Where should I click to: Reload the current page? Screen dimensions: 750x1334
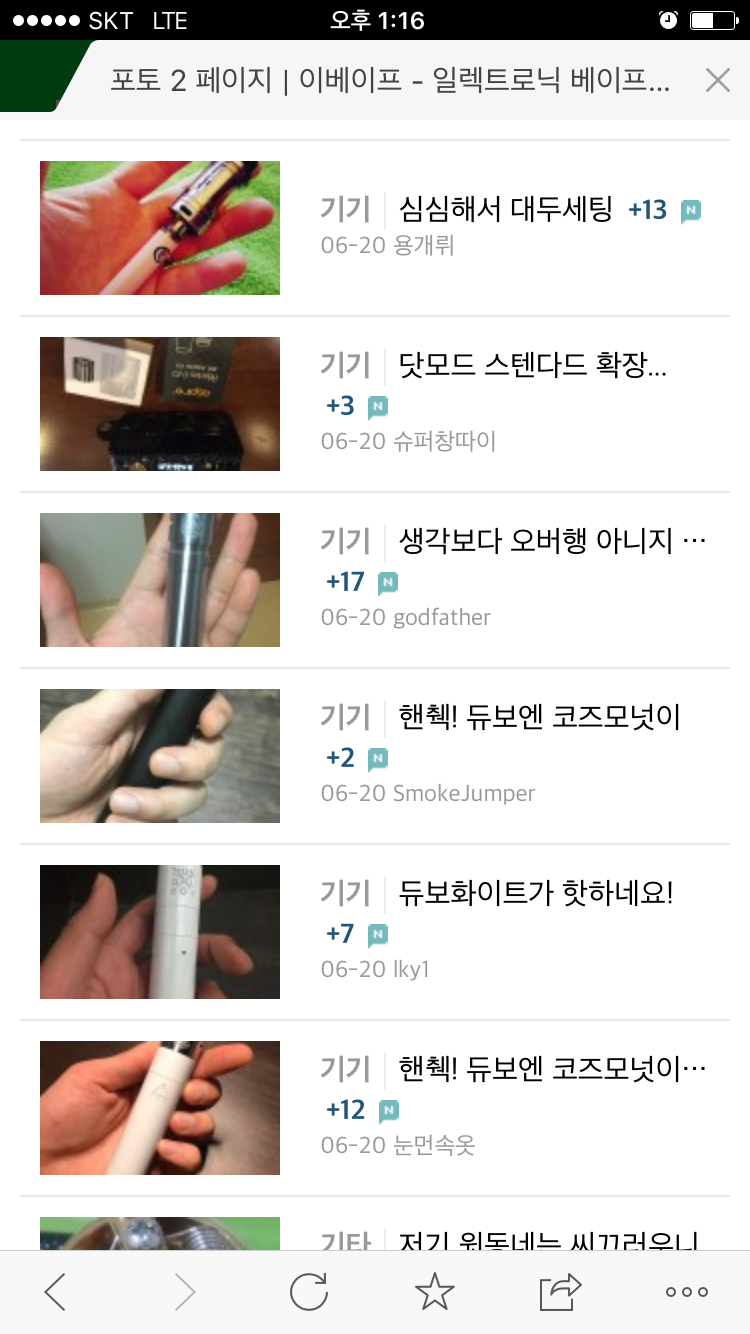click(309, 1292)
